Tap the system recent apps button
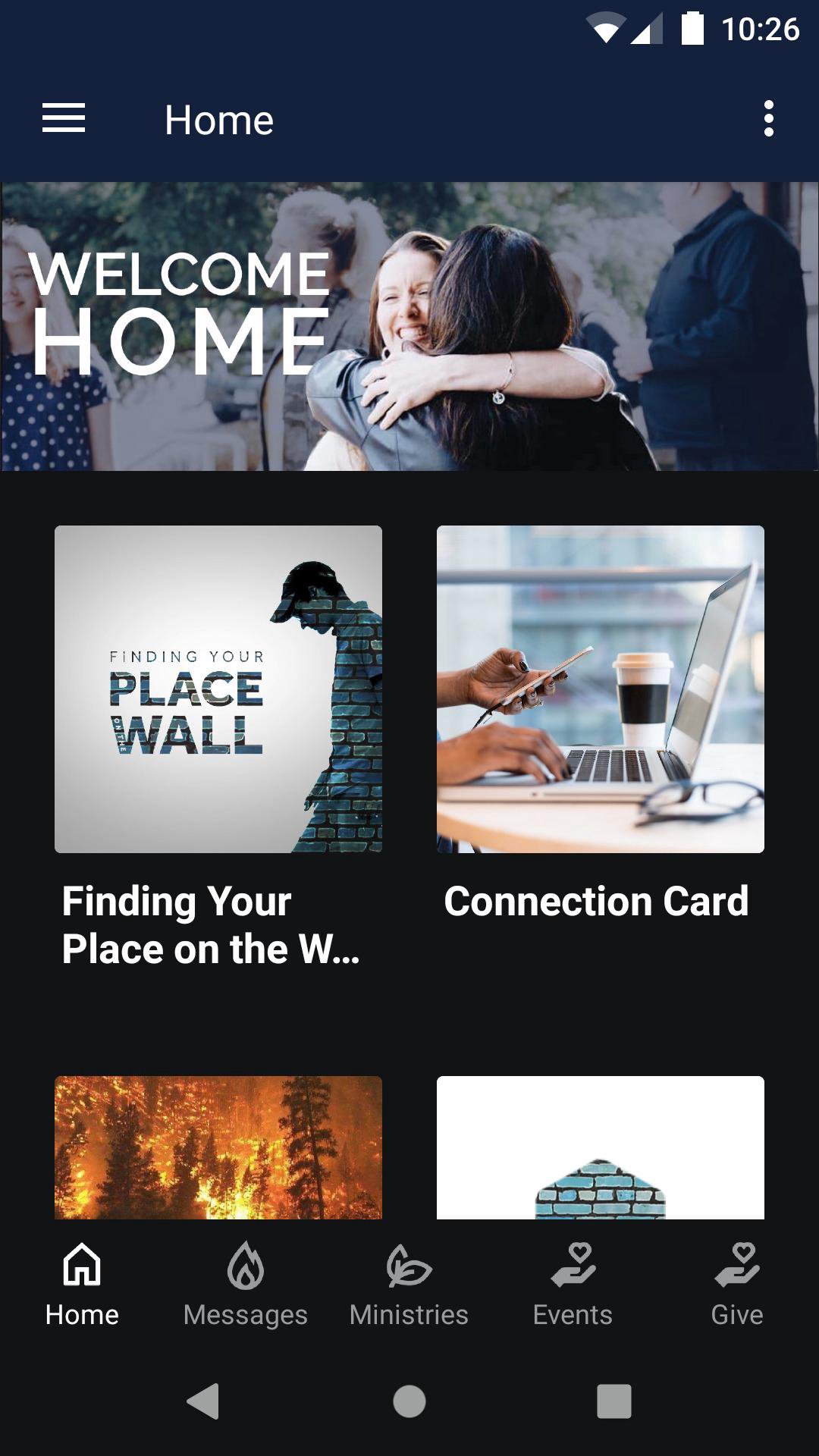This screenshot has width=819, height=1456. pos(613,1401)
